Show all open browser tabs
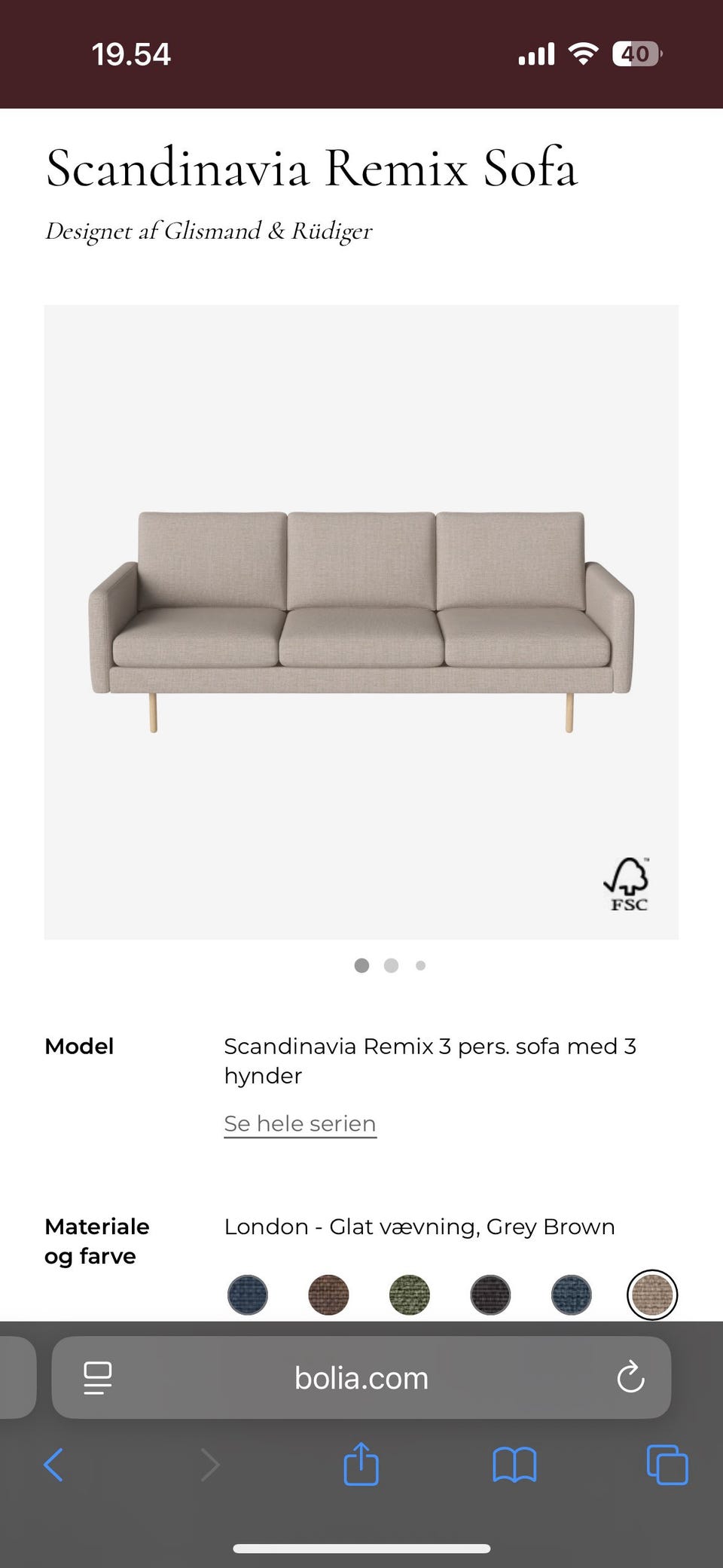This screenshot has height=1568, width=723. tap(666, 1465)
